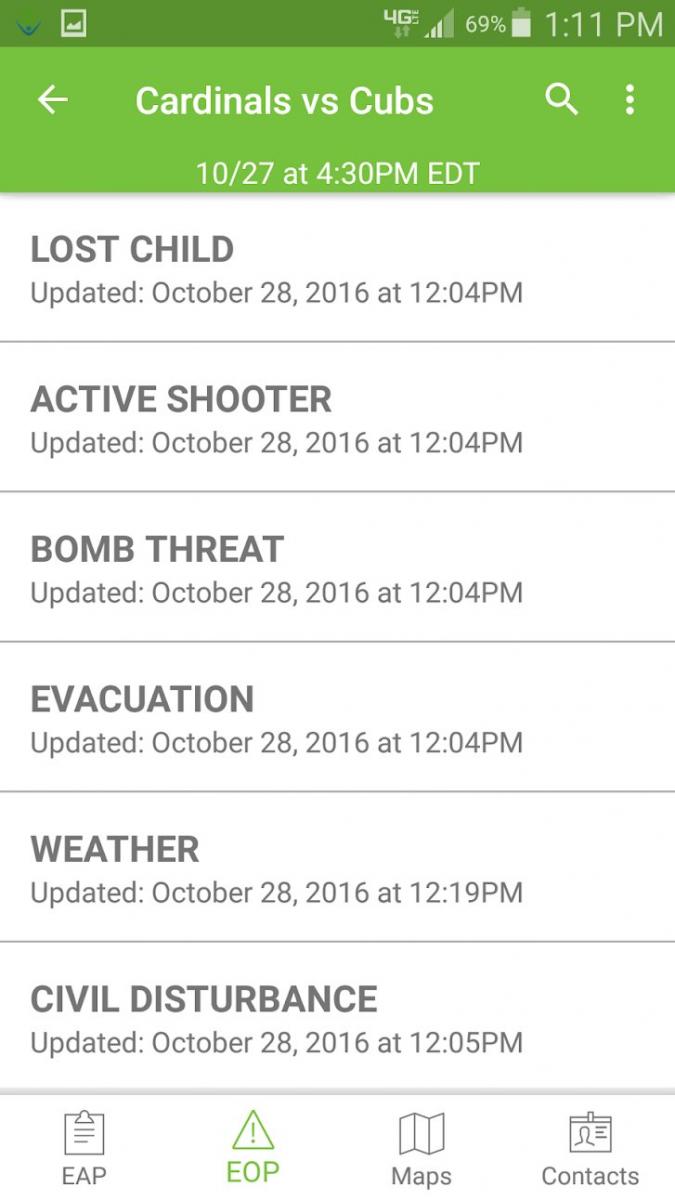Open the LOST CHILD procedure
Screen dimensions: 675x1200
click(337, 268)
